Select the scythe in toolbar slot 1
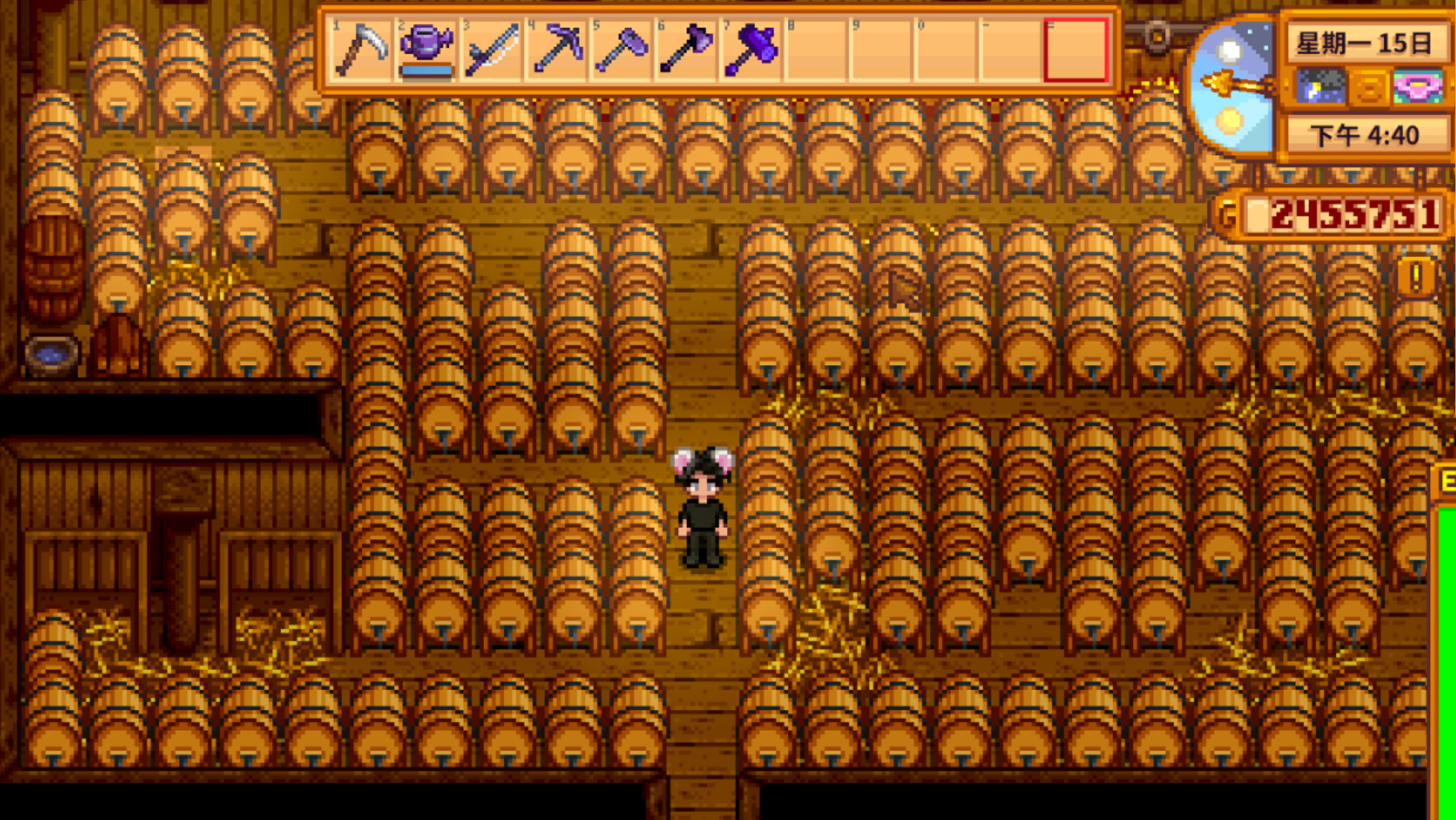 point(360,50)
